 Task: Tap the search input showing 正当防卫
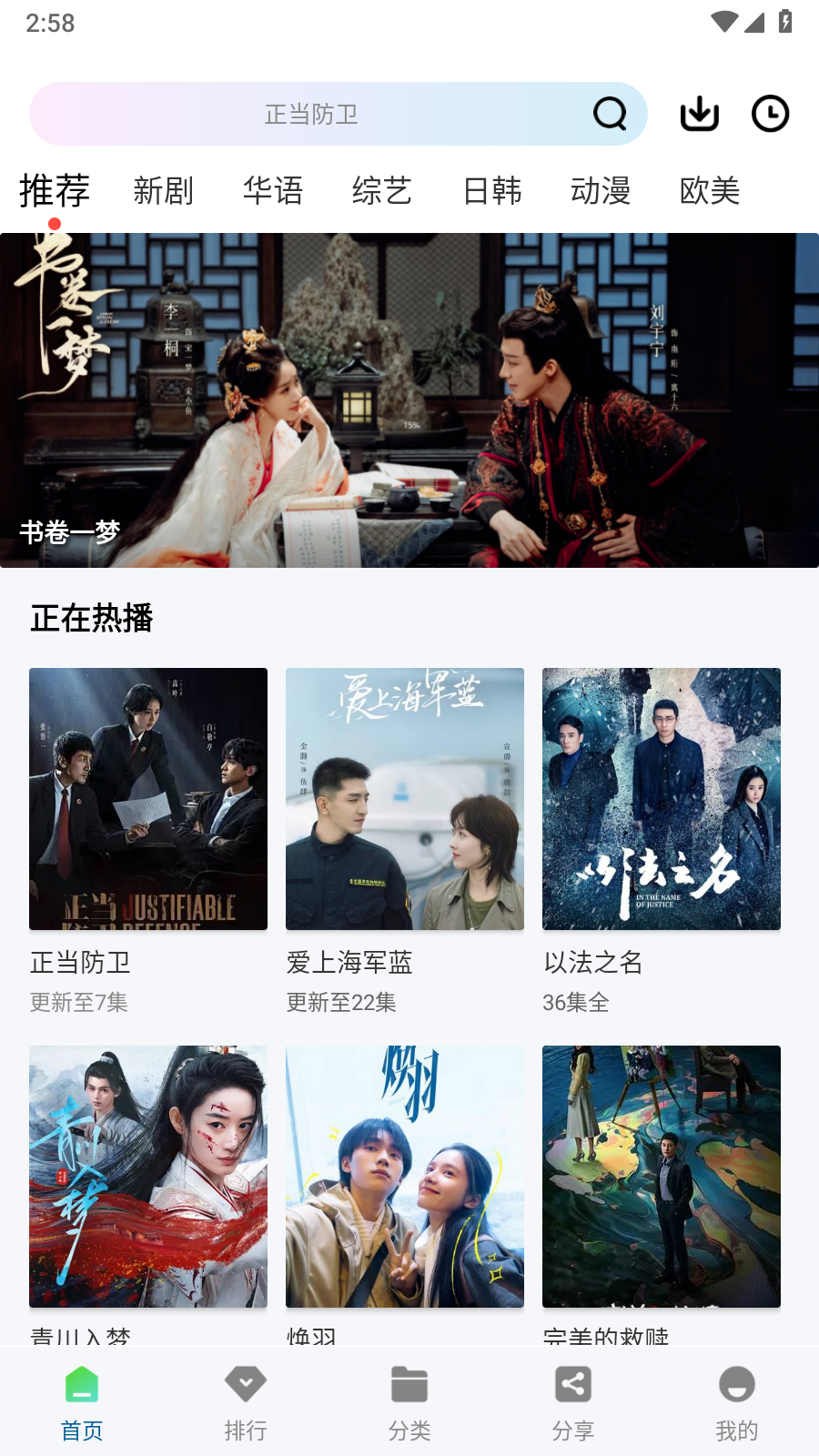click(x=311, y=114)
